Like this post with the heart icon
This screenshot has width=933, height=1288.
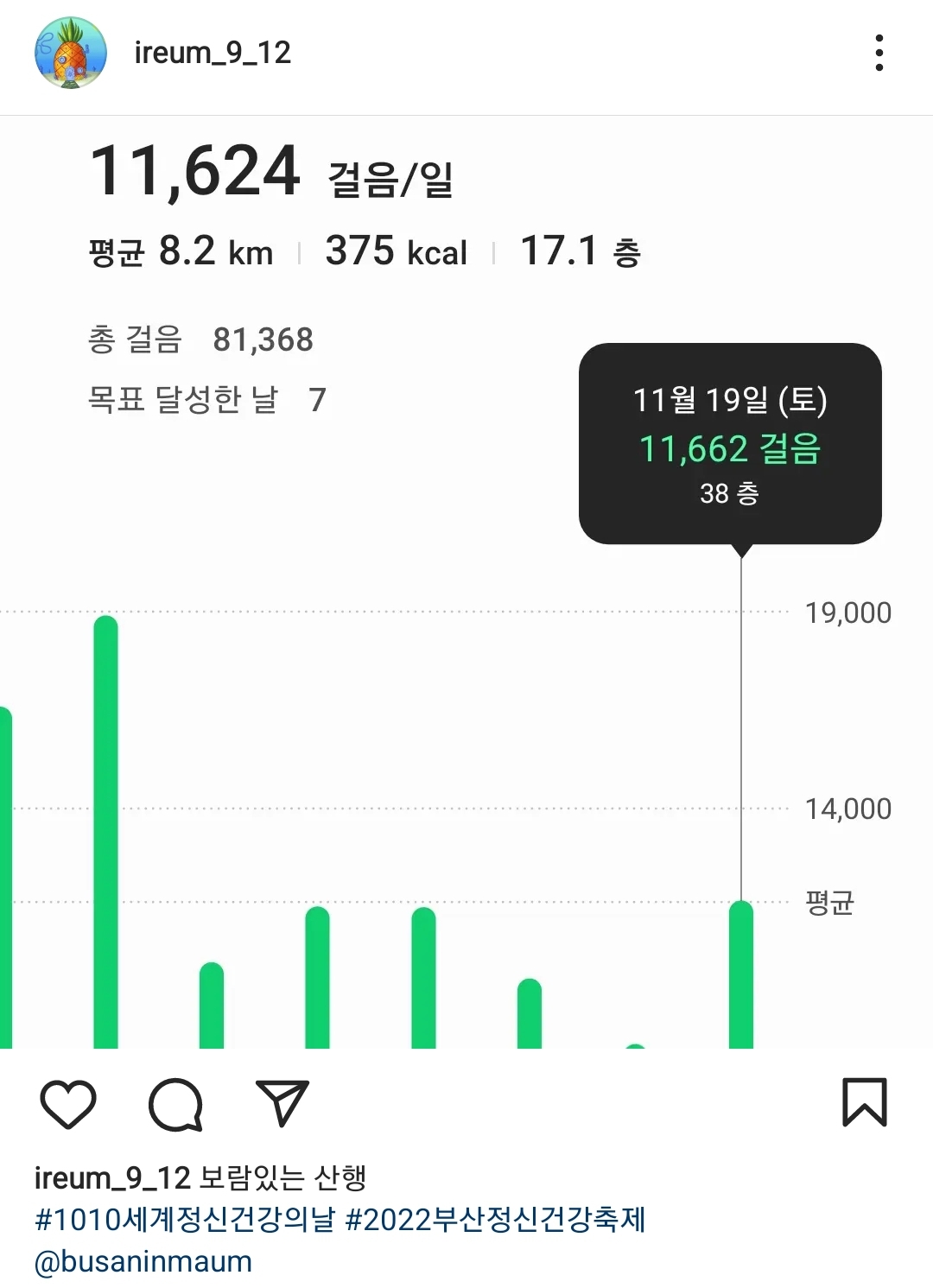pos(68,1103)
